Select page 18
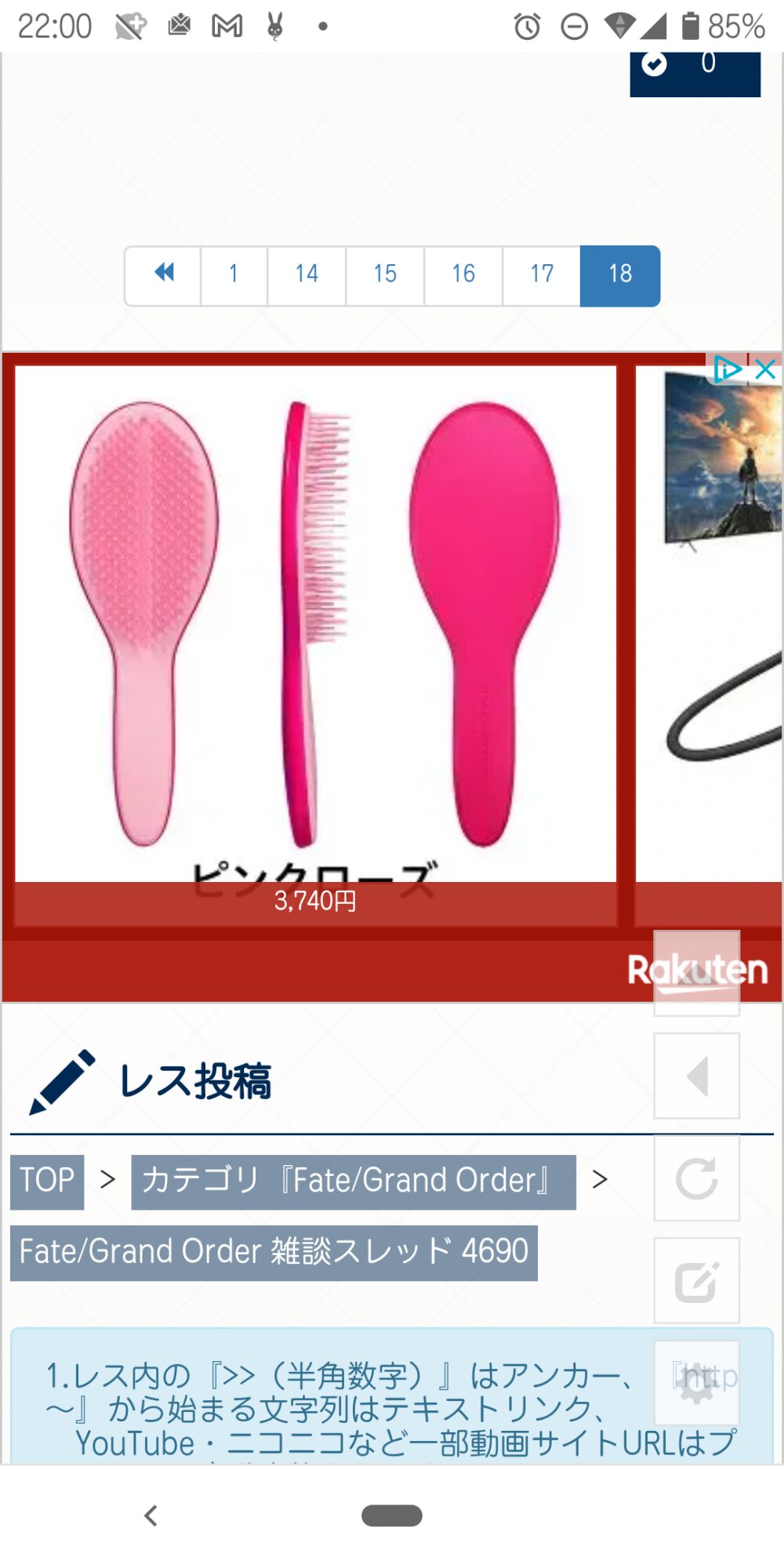The image size is (784, 1568). (620, 274)
